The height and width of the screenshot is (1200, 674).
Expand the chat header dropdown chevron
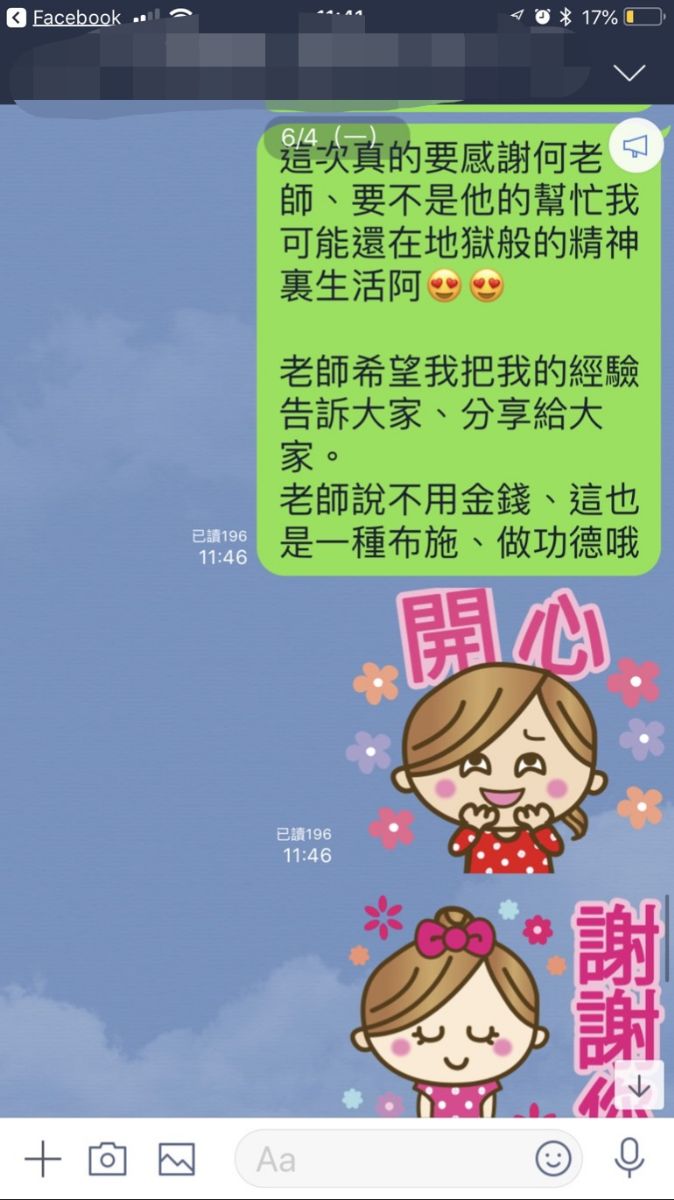[629, 72]
